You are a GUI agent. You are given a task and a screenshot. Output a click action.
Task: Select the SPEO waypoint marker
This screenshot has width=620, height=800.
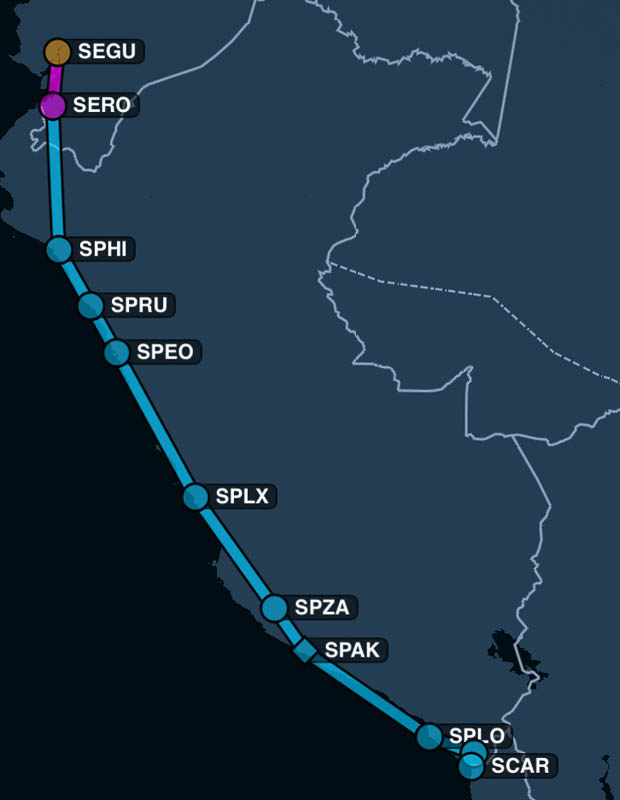click(x=117, y=352)
